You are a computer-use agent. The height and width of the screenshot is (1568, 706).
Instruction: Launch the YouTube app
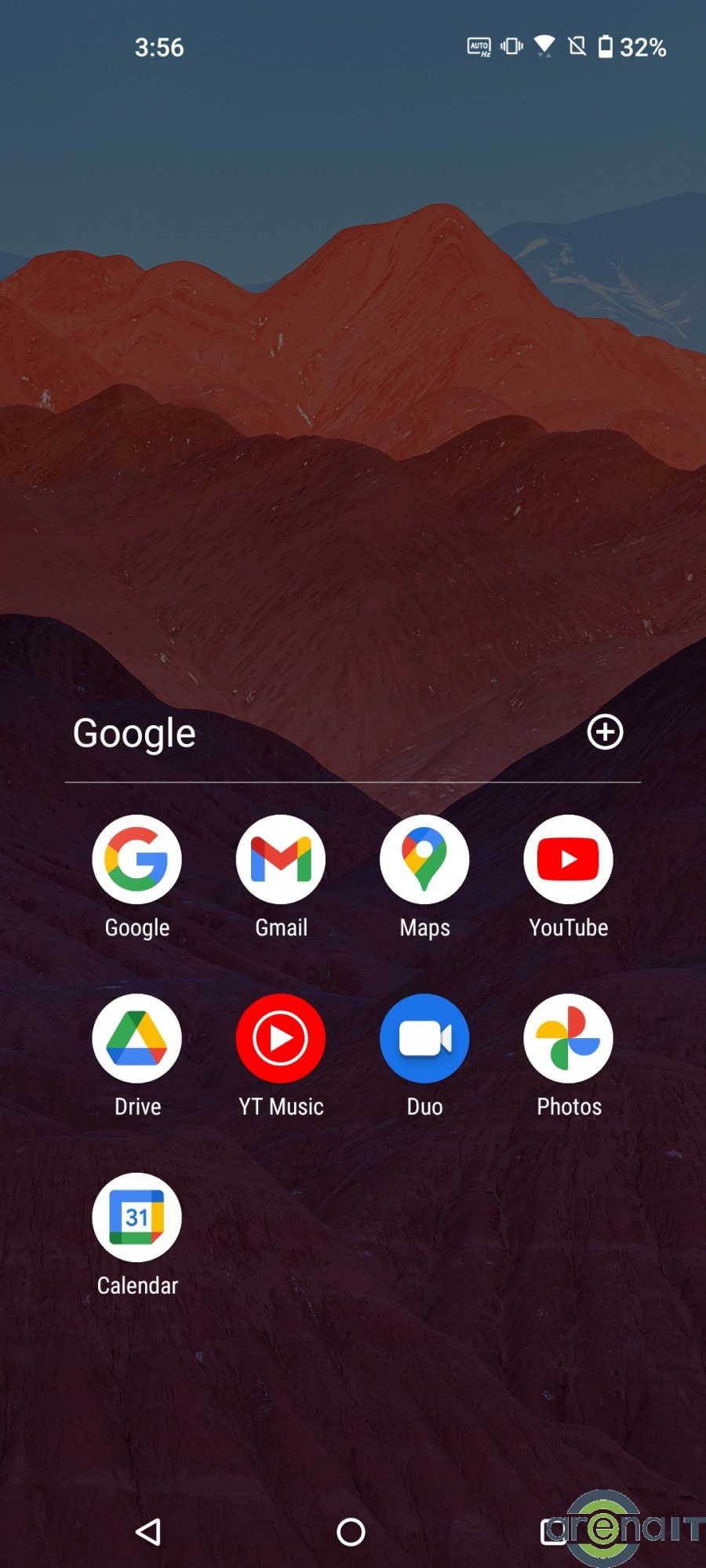point(568,859)
